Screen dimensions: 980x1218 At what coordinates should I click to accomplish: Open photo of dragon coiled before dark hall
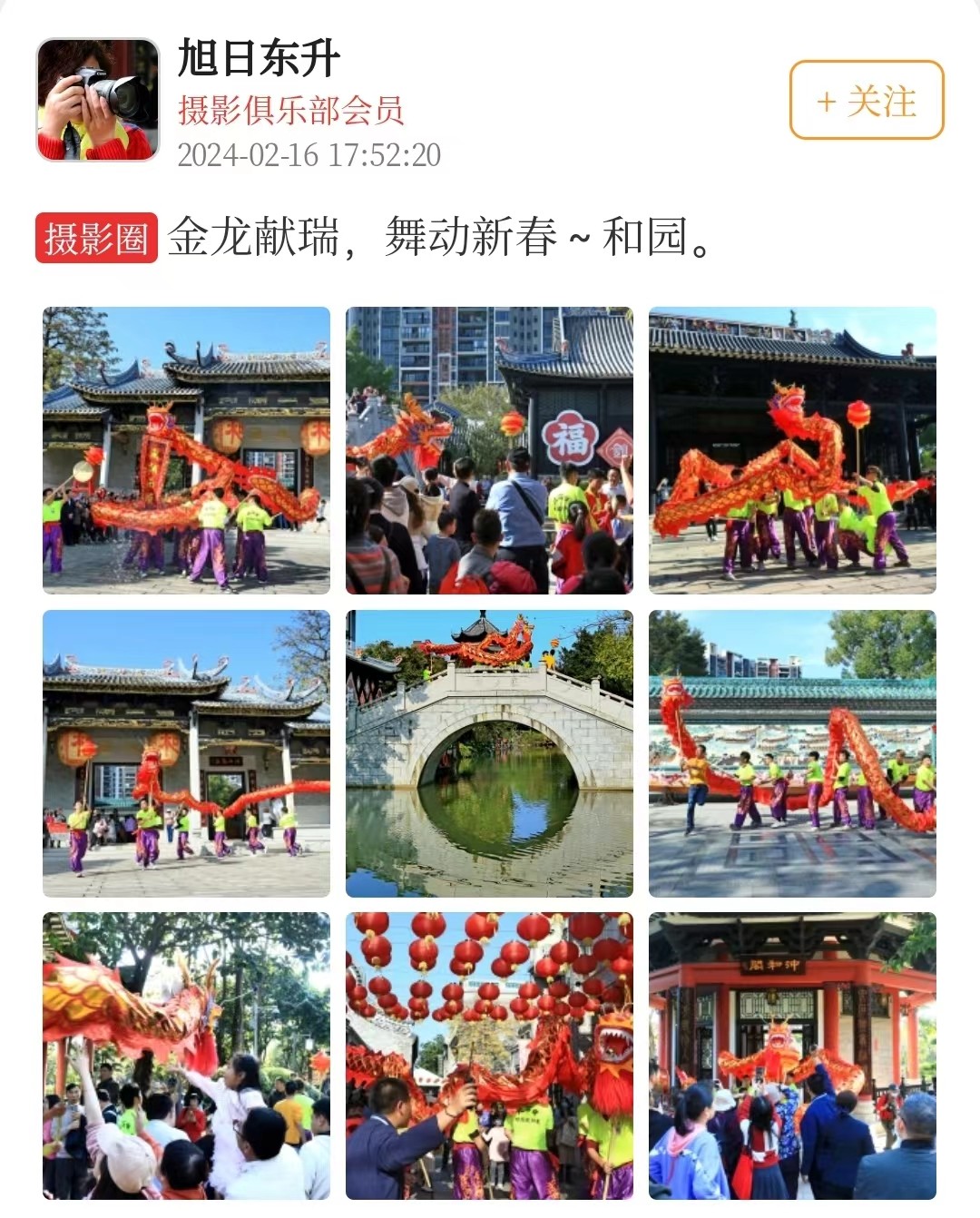point(791,450)
